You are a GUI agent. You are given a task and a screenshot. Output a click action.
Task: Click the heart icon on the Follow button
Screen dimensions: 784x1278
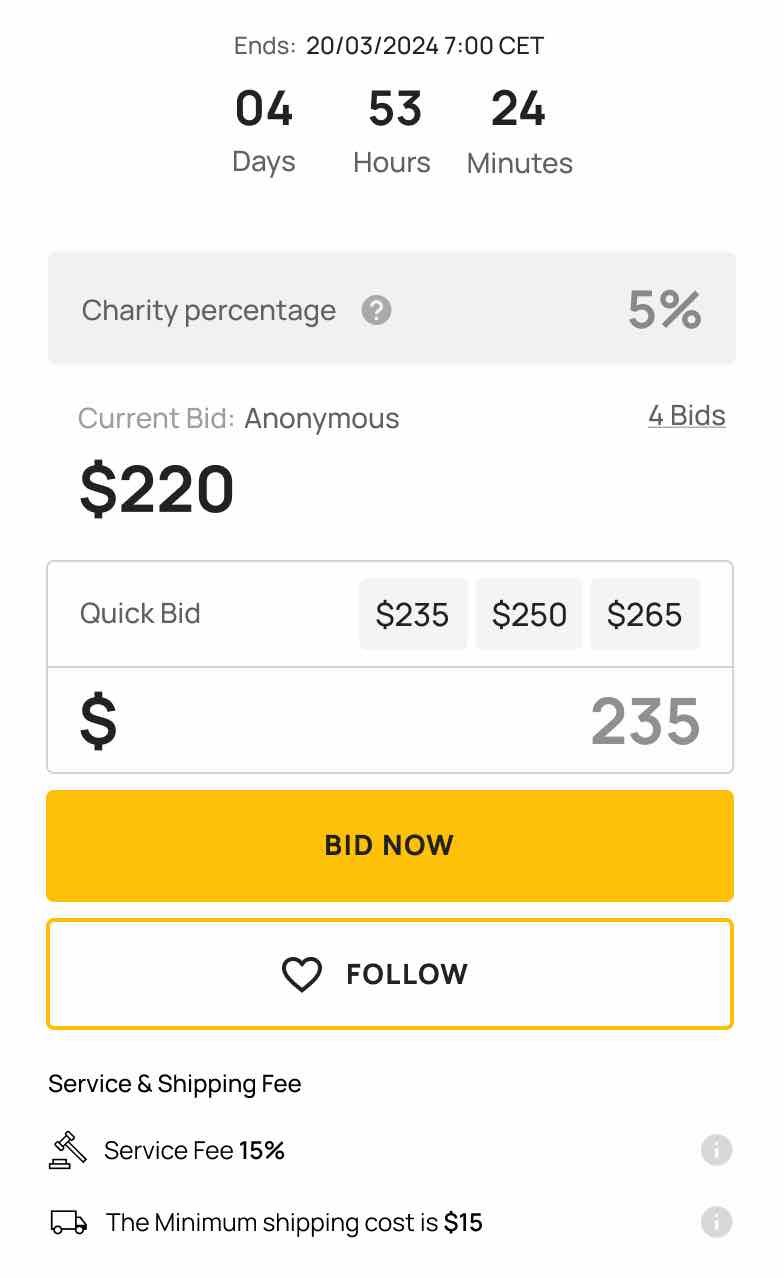pos(302,973)
